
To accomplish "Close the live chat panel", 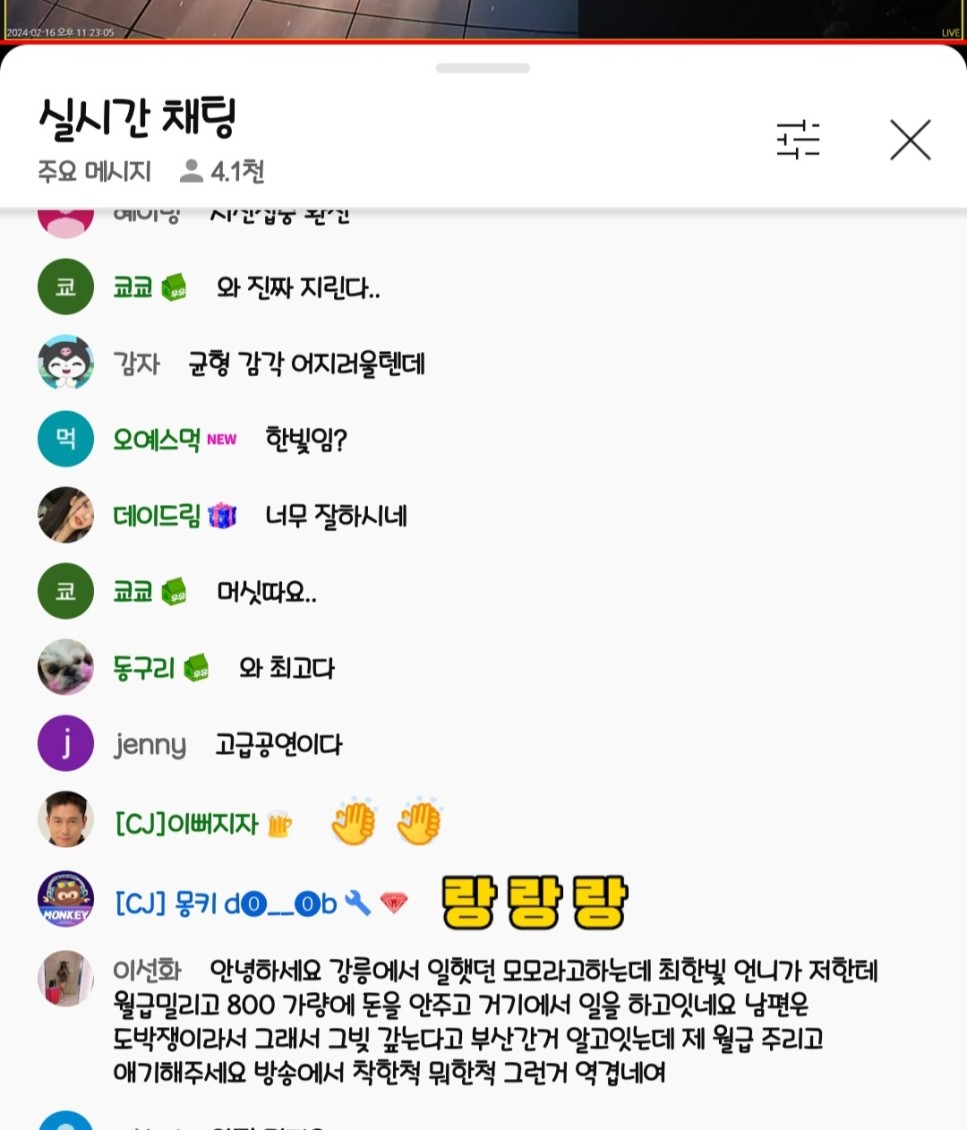I will (x=910, y=140).
